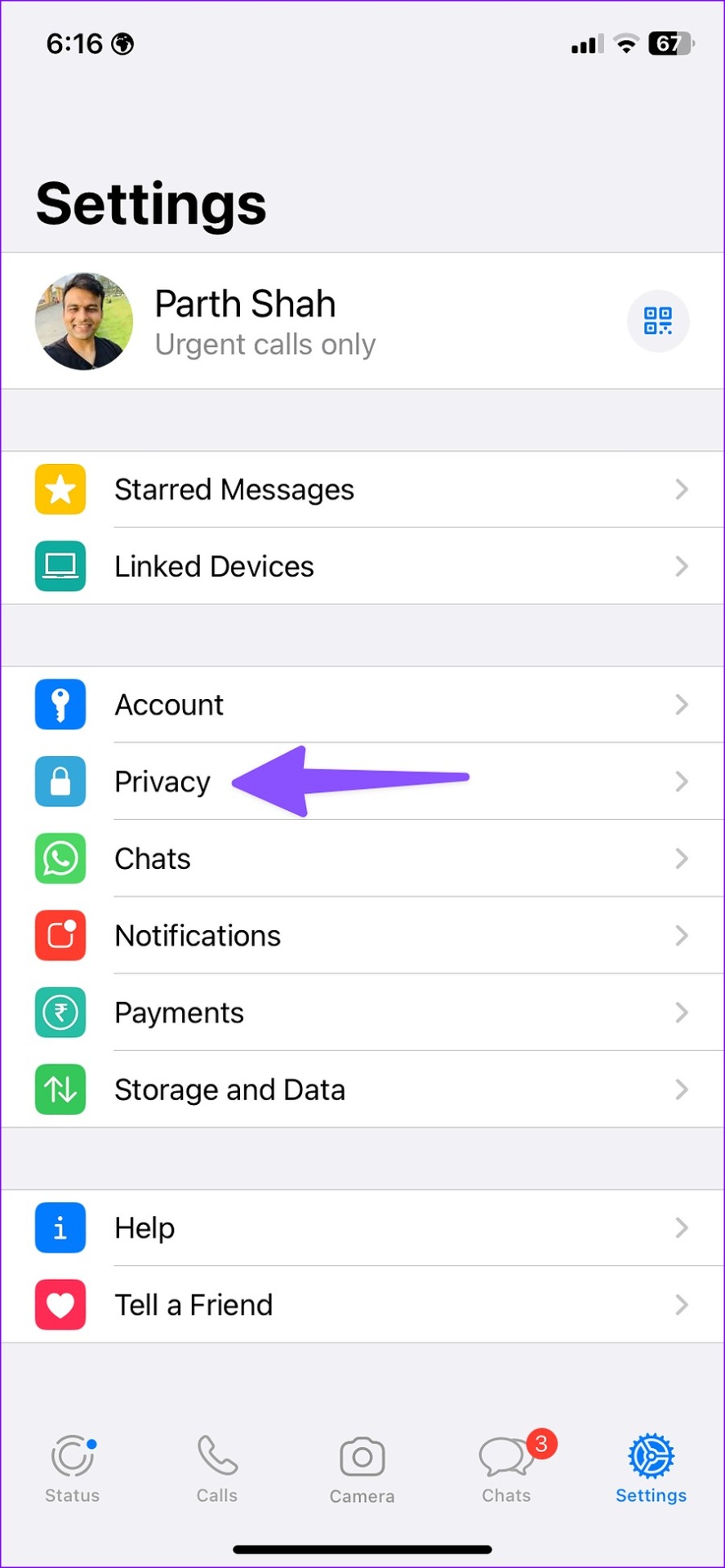Switch to the Chats tab in the bottom bar
The width and height of the screenshot is (725, 1568).
[x=507, y=1469]
